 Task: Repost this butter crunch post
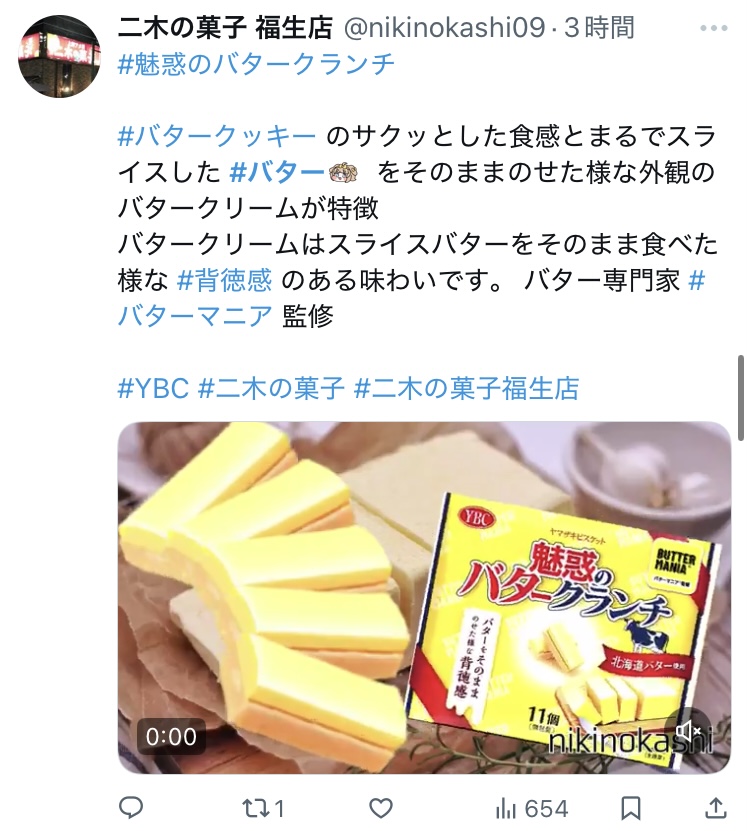click(x=264, y=807)
